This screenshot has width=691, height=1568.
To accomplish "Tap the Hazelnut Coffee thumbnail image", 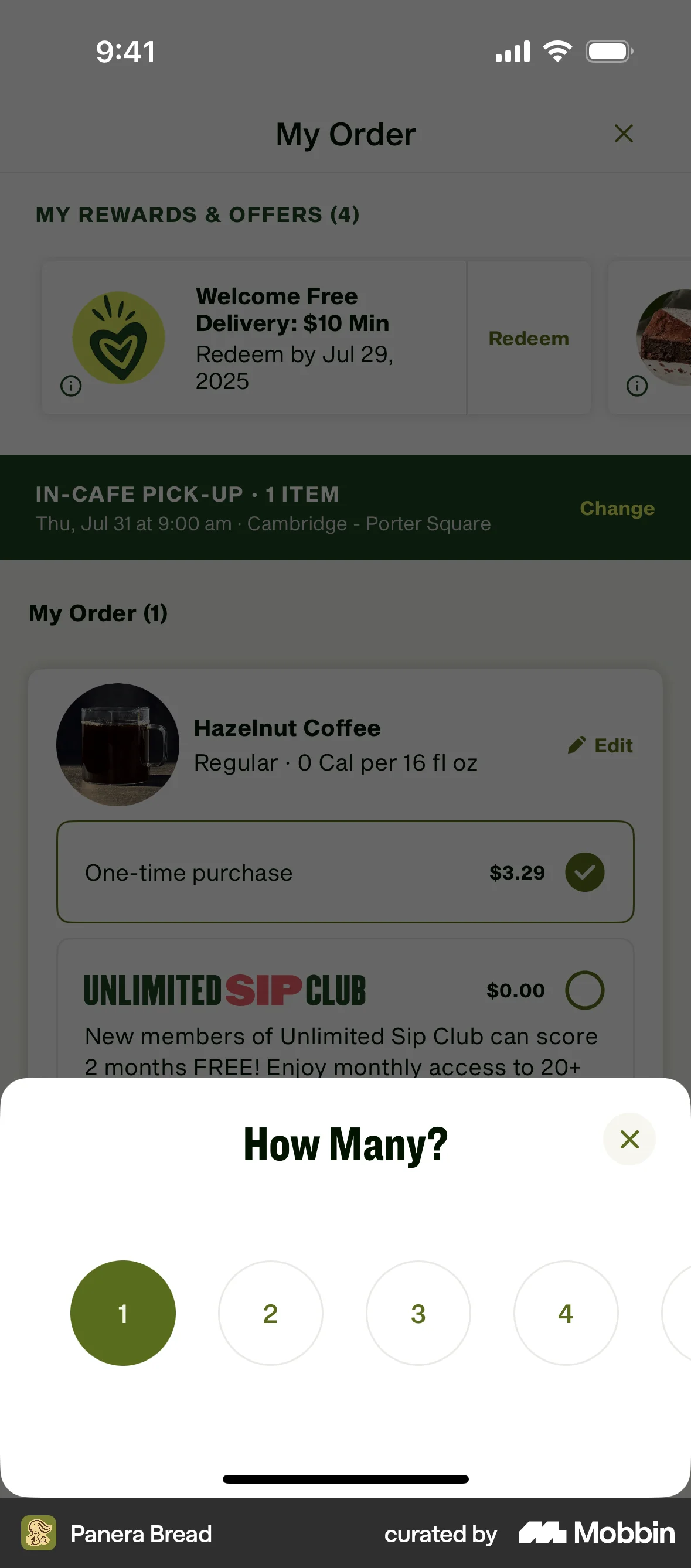I will (117, 744).
